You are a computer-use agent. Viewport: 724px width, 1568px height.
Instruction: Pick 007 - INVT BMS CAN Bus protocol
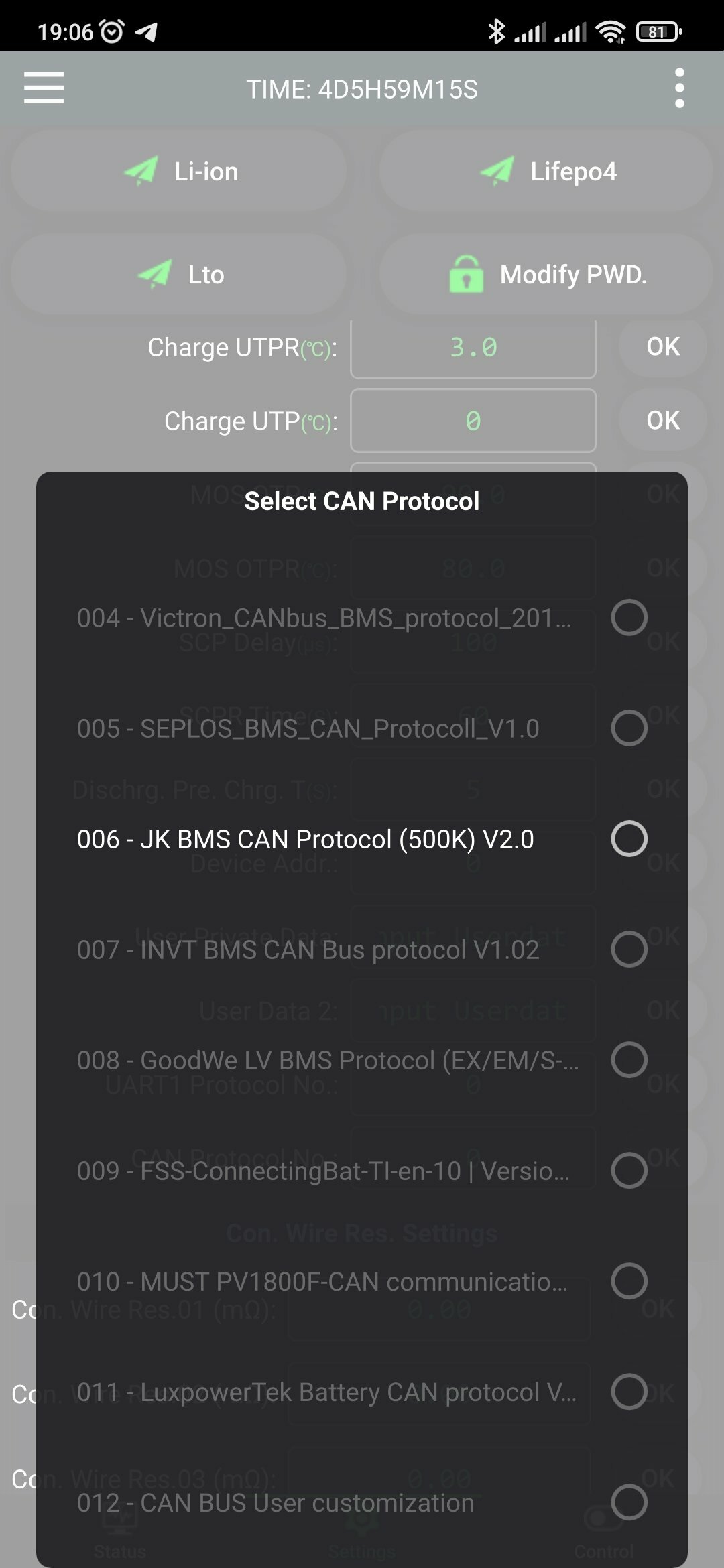click(x=362, y=950)
